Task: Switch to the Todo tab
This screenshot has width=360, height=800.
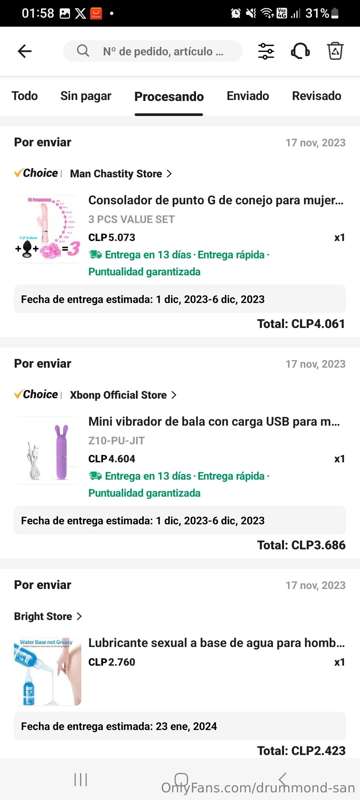Action: click(x=24, y=96)
